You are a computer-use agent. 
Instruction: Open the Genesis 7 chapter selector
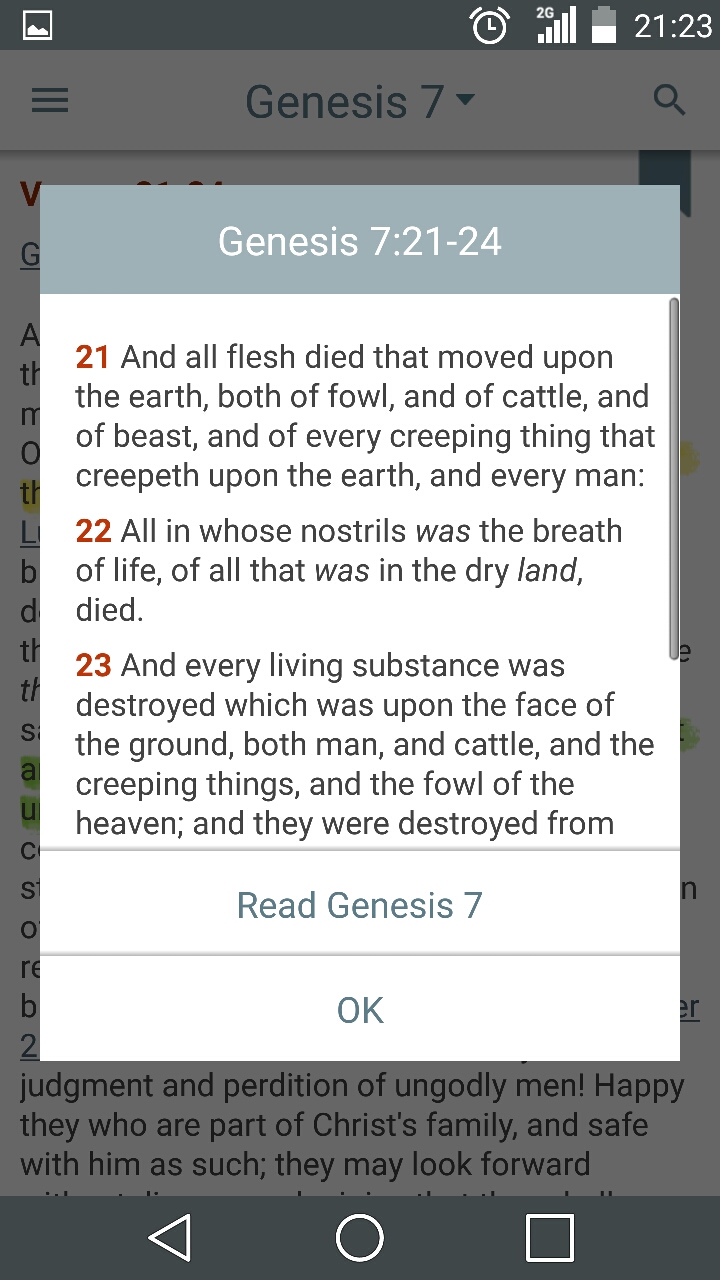pyautogui.click(x=466, y=100)
